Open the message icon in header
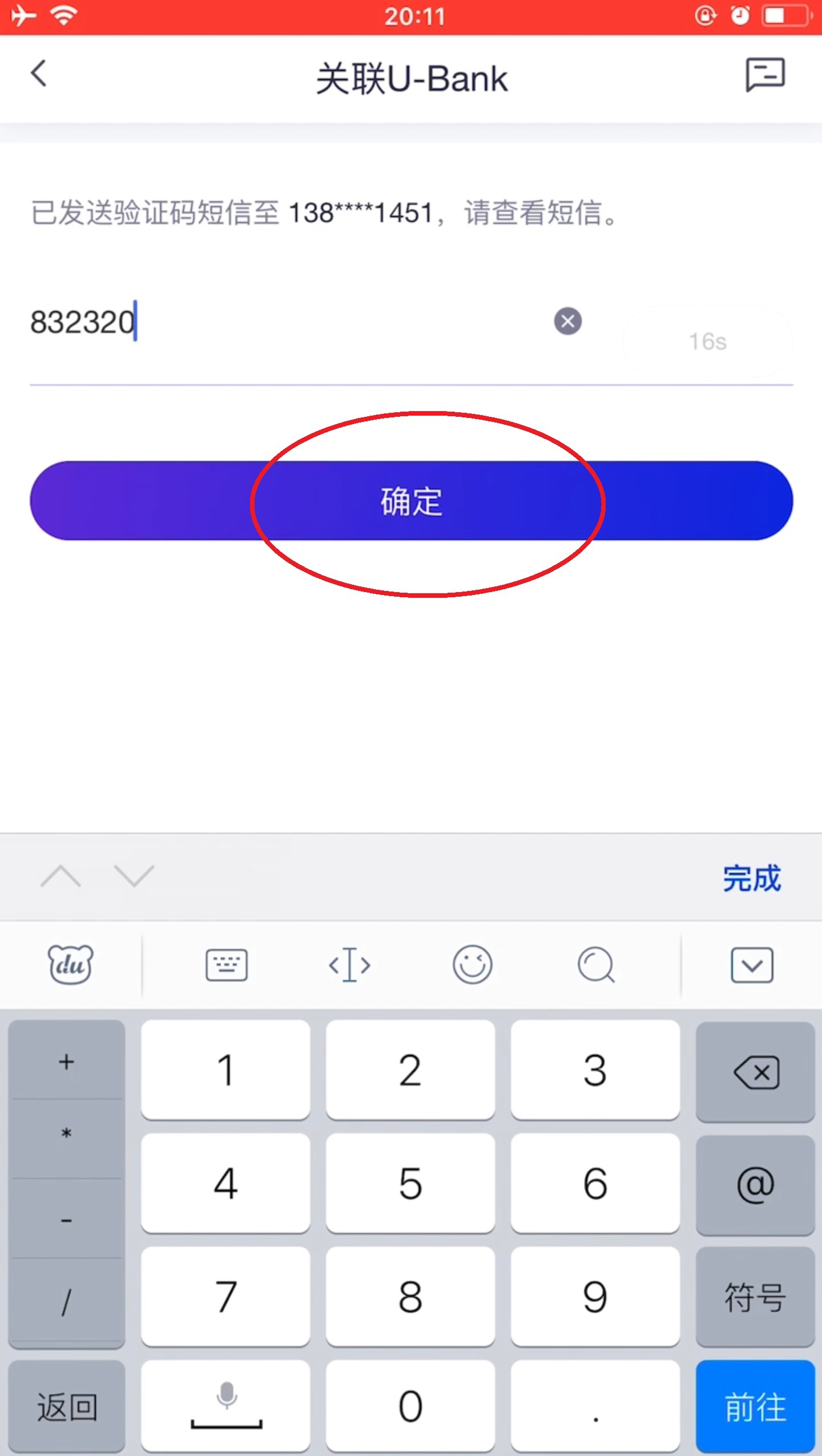Screen dimensions: 822x1456 click(x=765, y=74)
